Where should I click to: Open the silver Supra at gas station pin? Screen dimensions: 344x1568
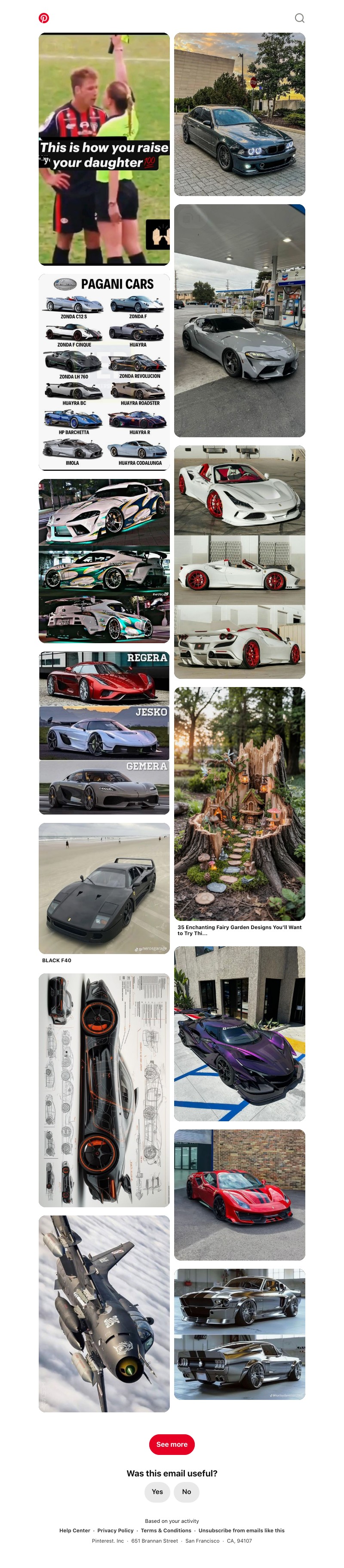[x=239, y=320]
